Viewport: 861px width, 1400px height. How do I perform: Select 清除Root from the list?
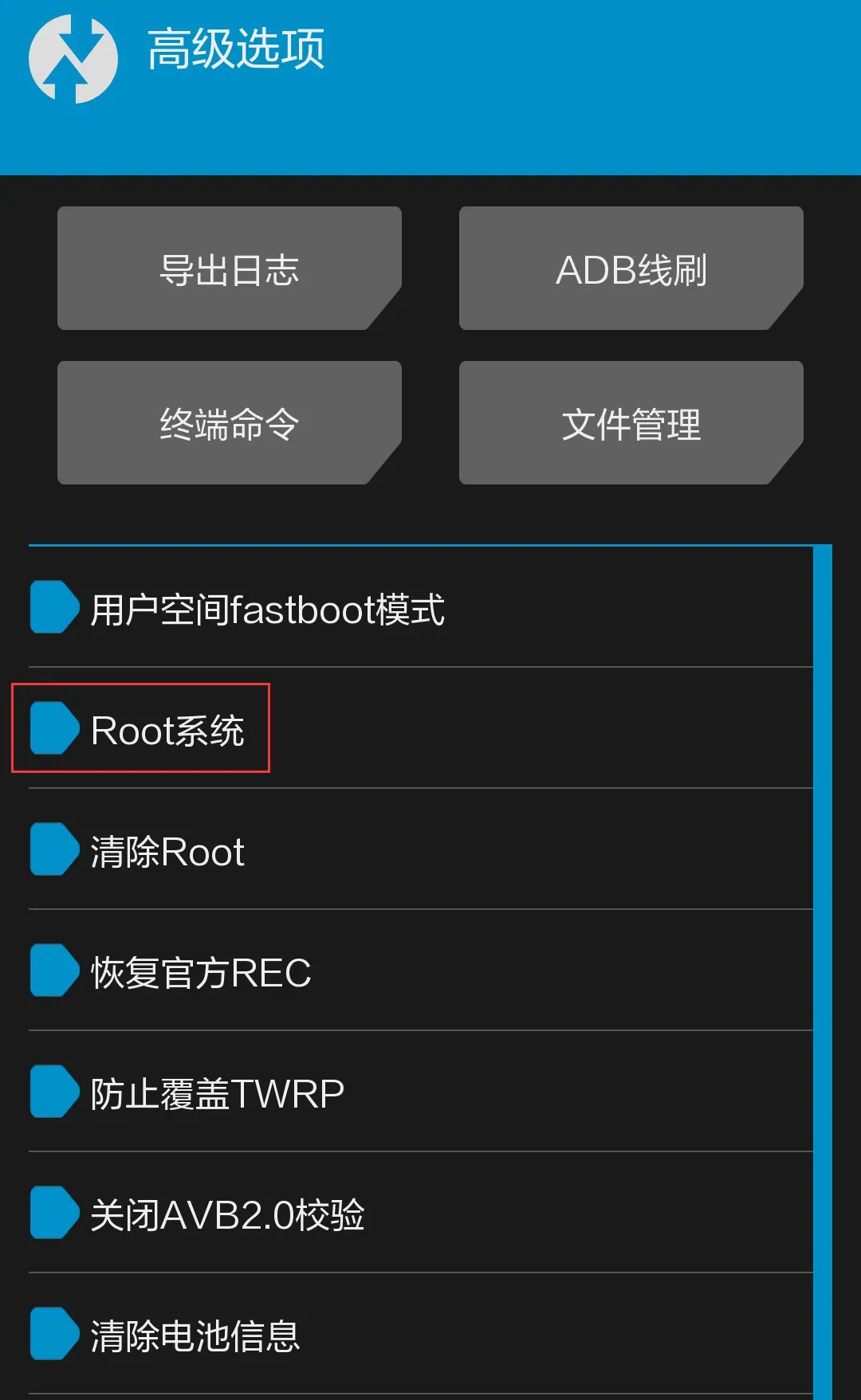166,849
